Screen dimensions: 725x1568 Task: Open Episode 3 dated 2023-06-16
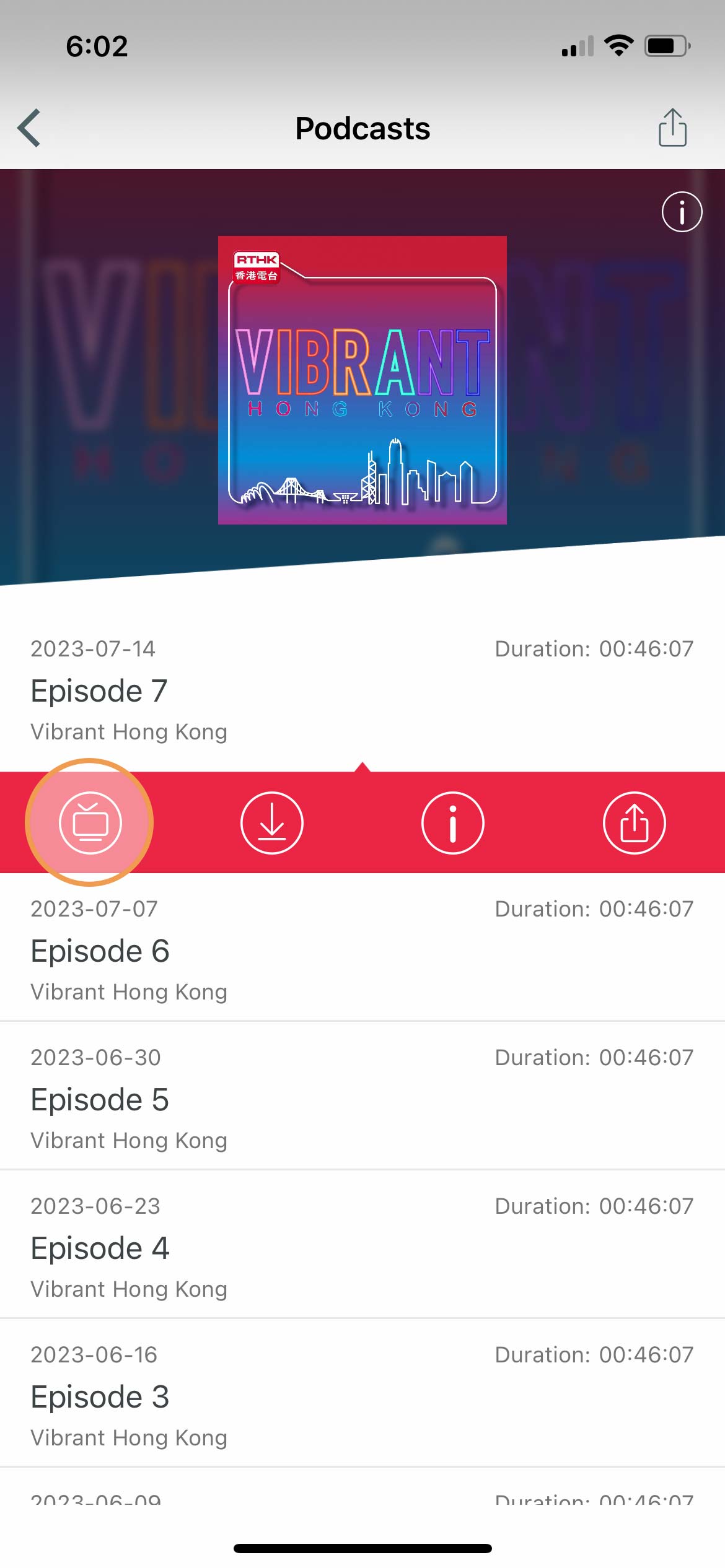coord(362,1396)
